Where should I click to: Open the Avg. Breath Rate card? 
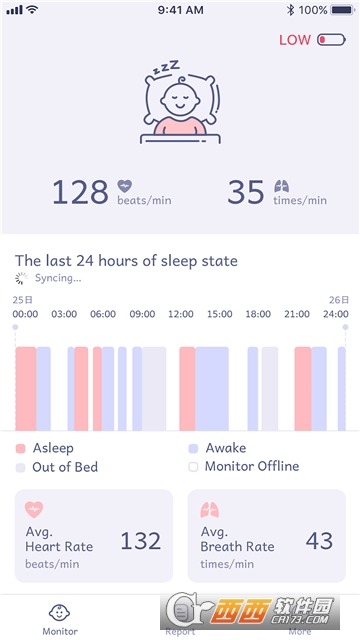pos(267,536)
